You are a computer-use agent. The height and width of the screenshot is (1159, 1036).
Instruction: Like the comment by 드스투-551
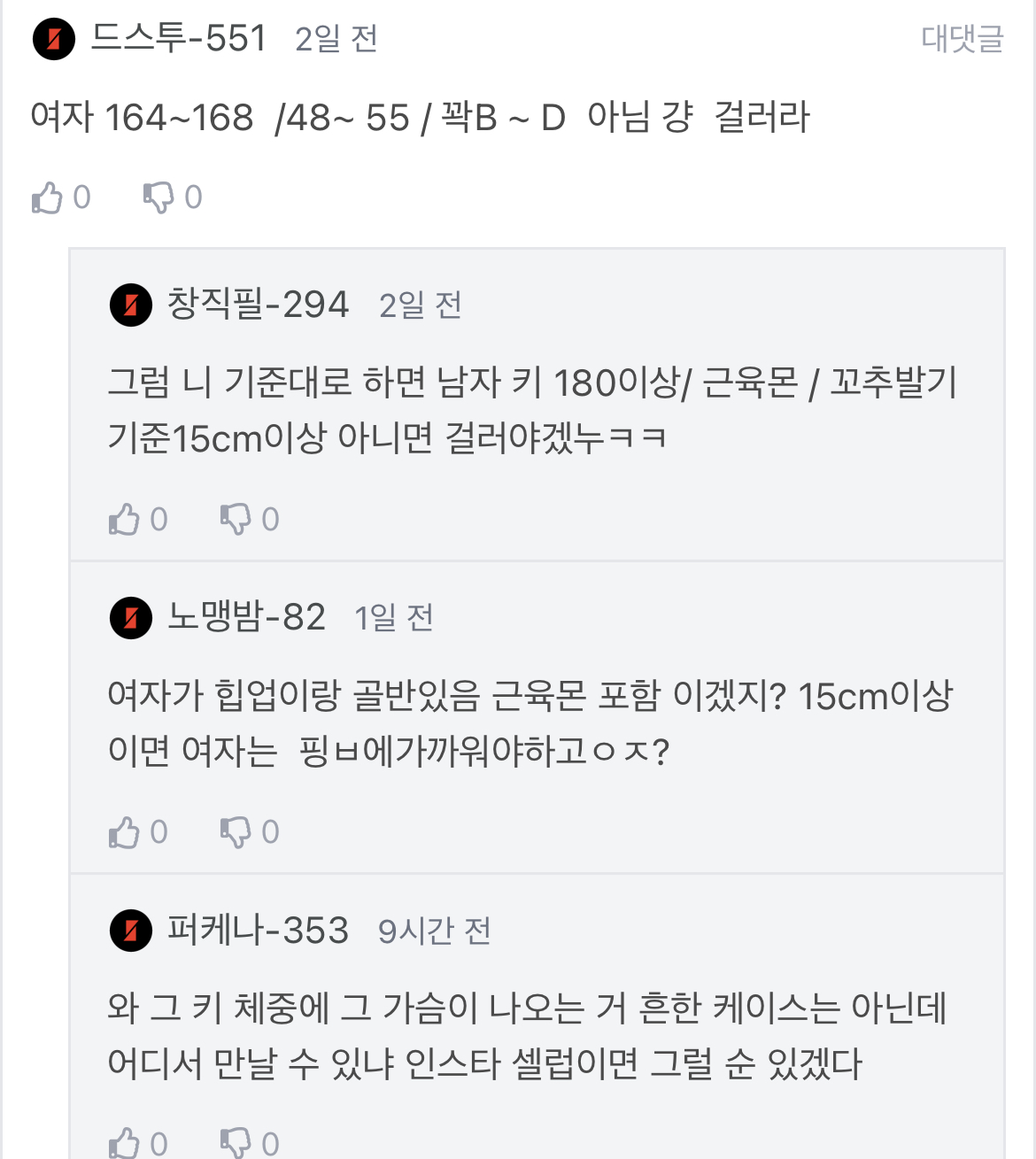[48, 197]
